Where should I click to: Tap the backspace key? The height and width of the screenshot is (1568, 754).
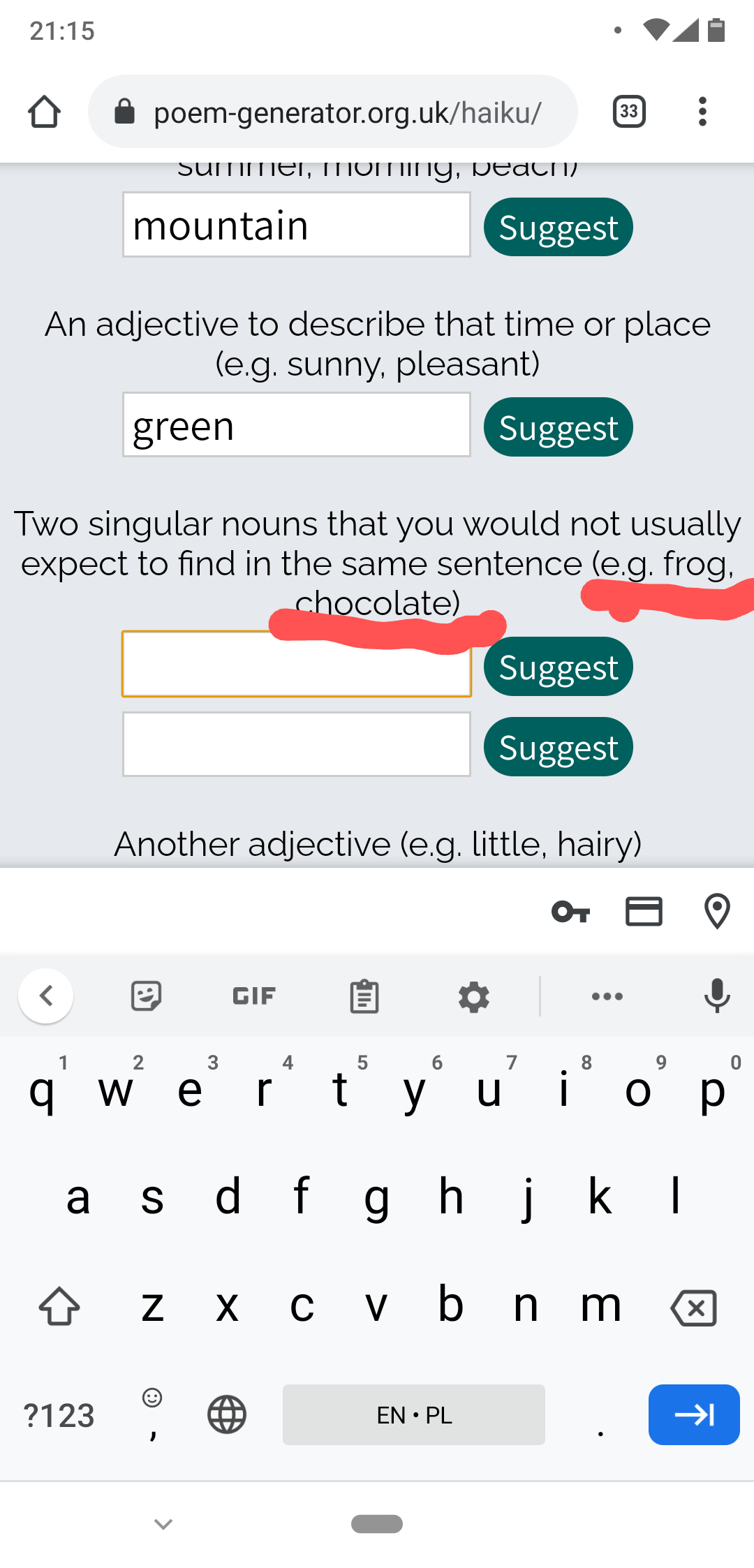pyautogui.click(x=693, y=1307)
